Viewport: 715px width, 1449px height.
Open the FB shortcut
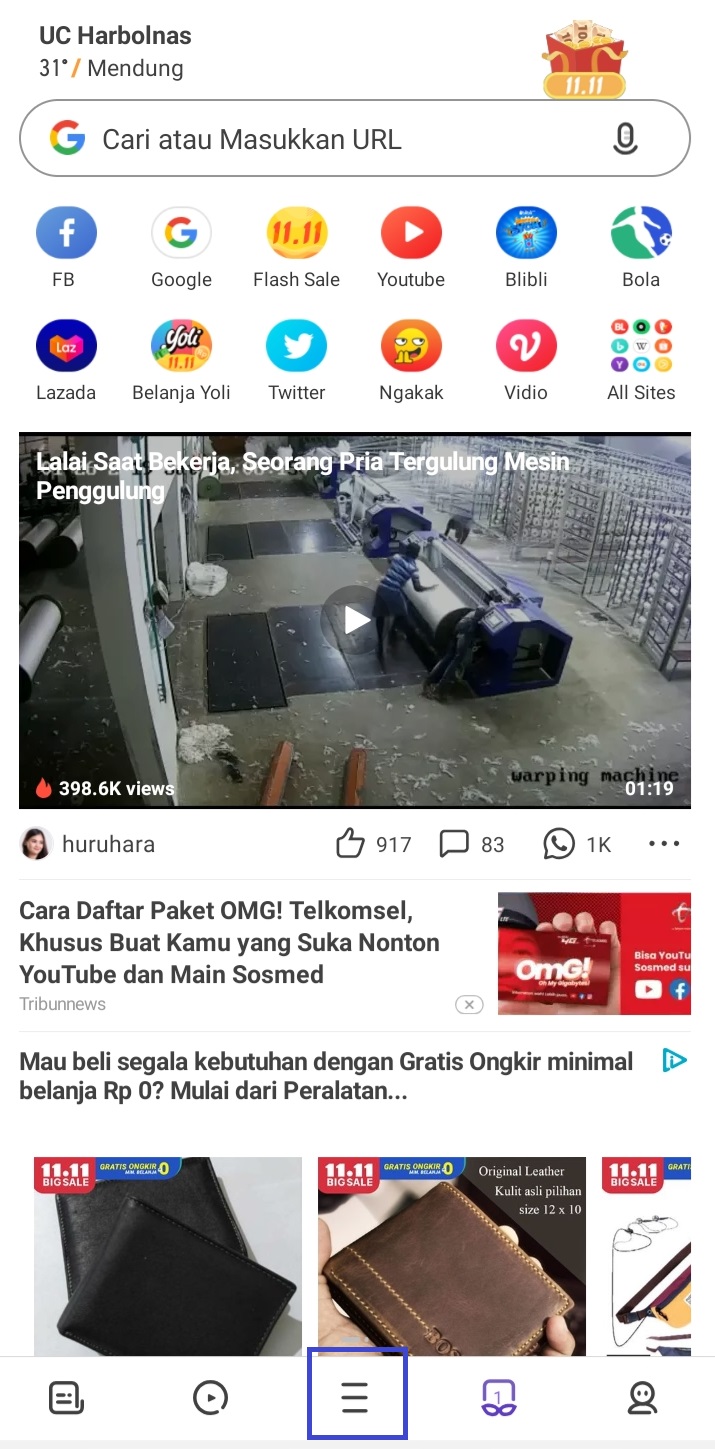(66, 235)
